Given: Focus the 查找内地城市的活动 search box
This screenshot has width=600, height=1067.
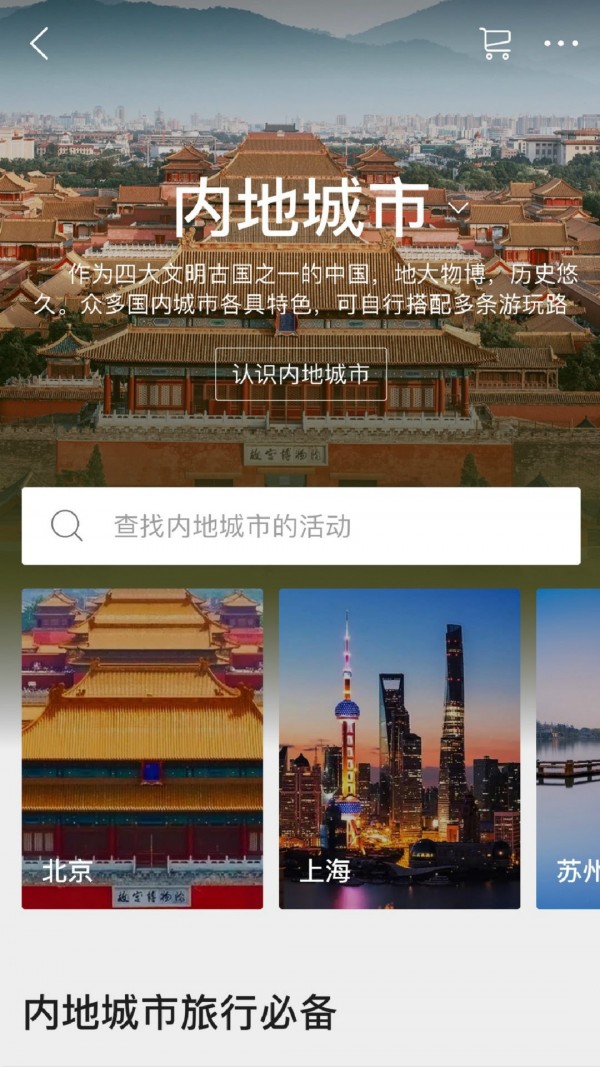Looking at the screenshot, I should pos(301,526).
